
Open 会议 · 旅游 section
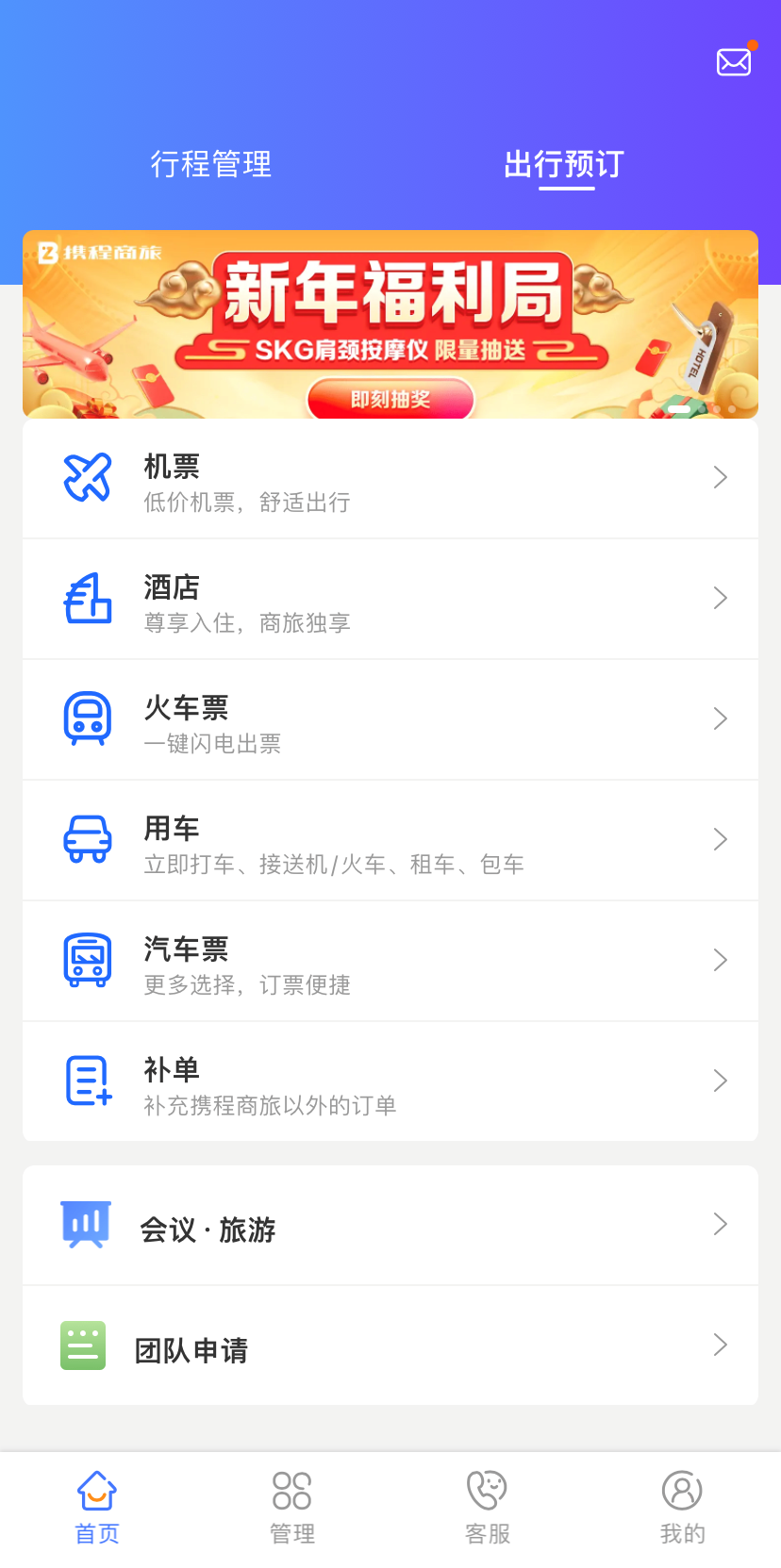pyautogui.click(x=390, y=1226)
